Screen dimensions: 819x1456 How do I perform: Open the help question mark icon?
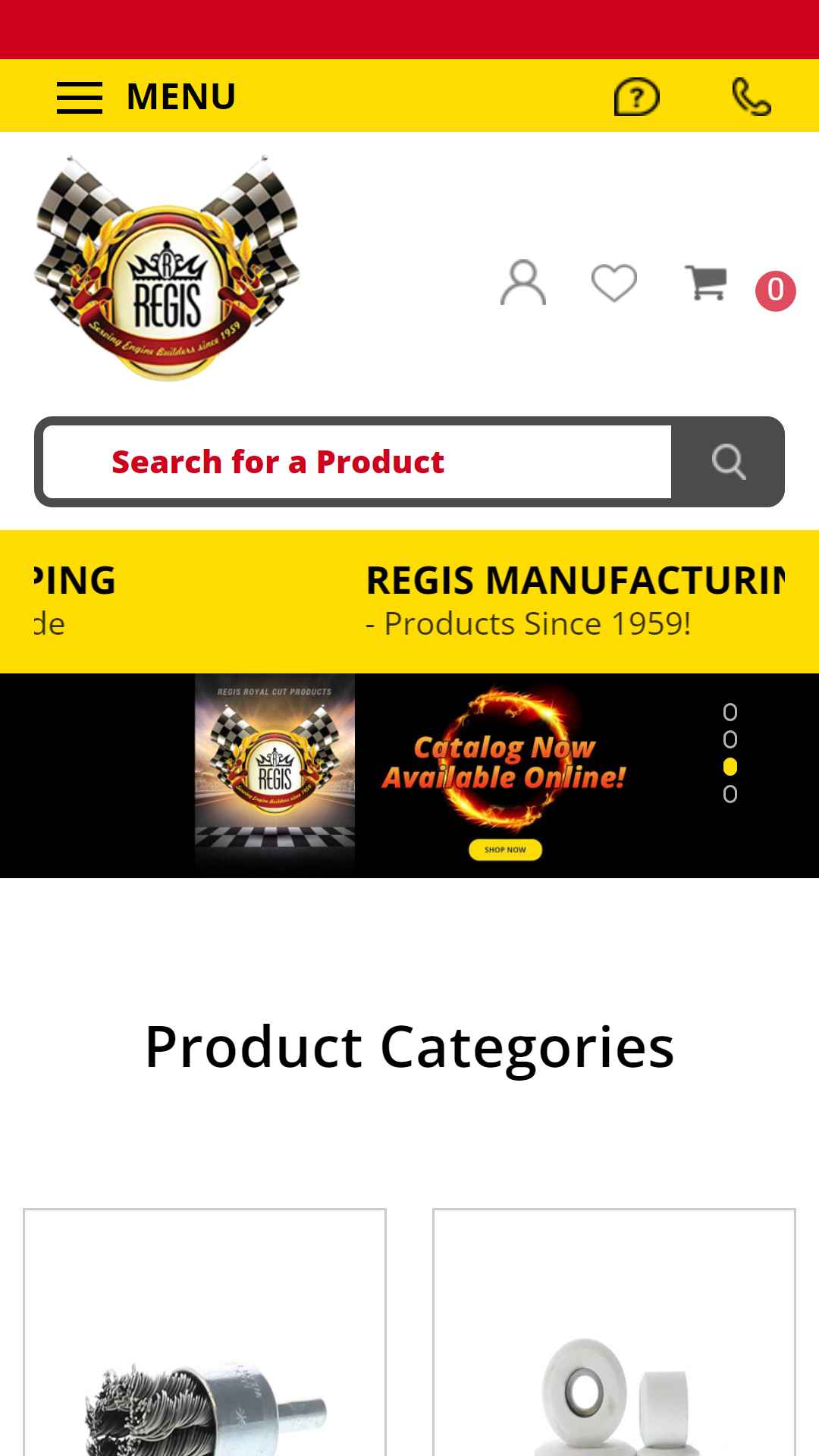click(x=636, y=97)
